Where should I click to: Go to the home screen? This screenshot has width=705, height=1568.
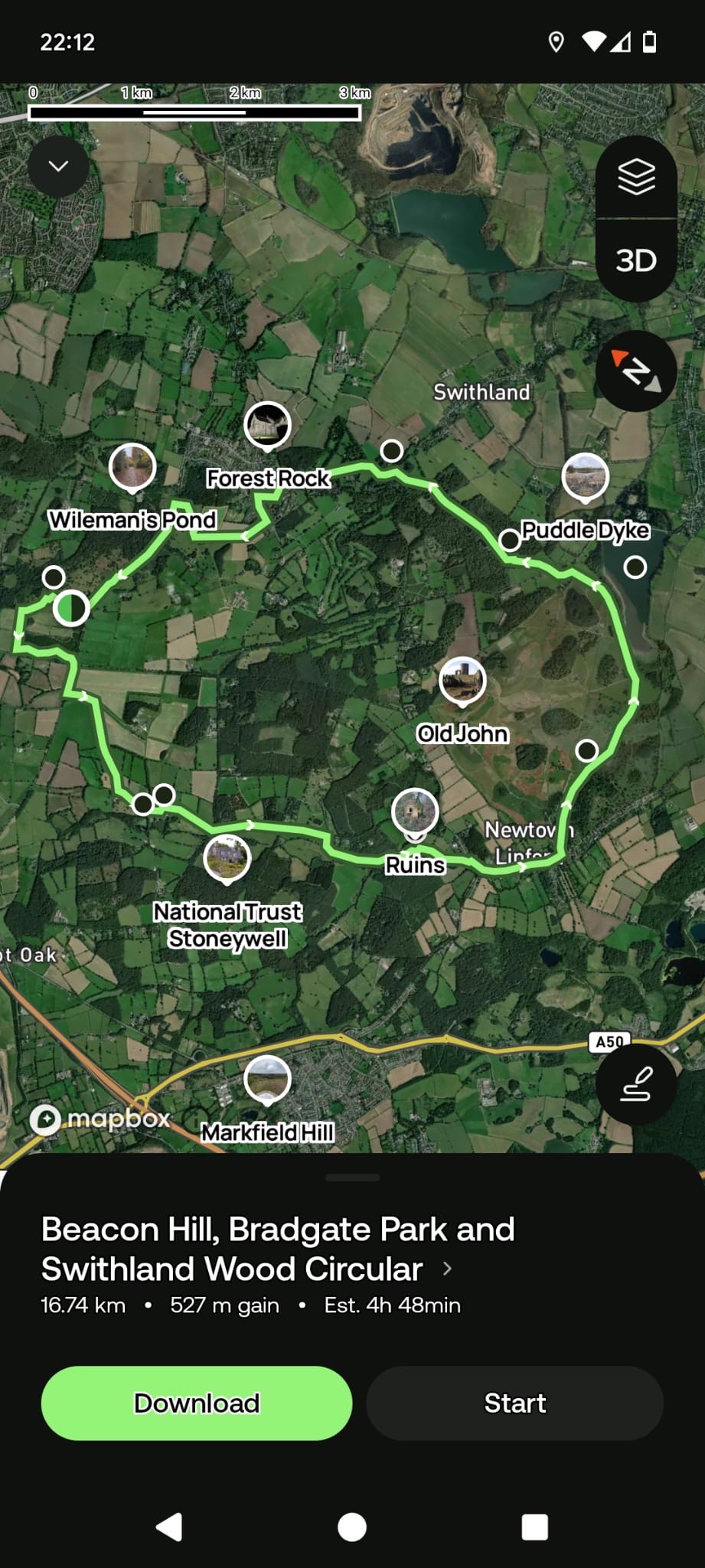[352, 1527]
